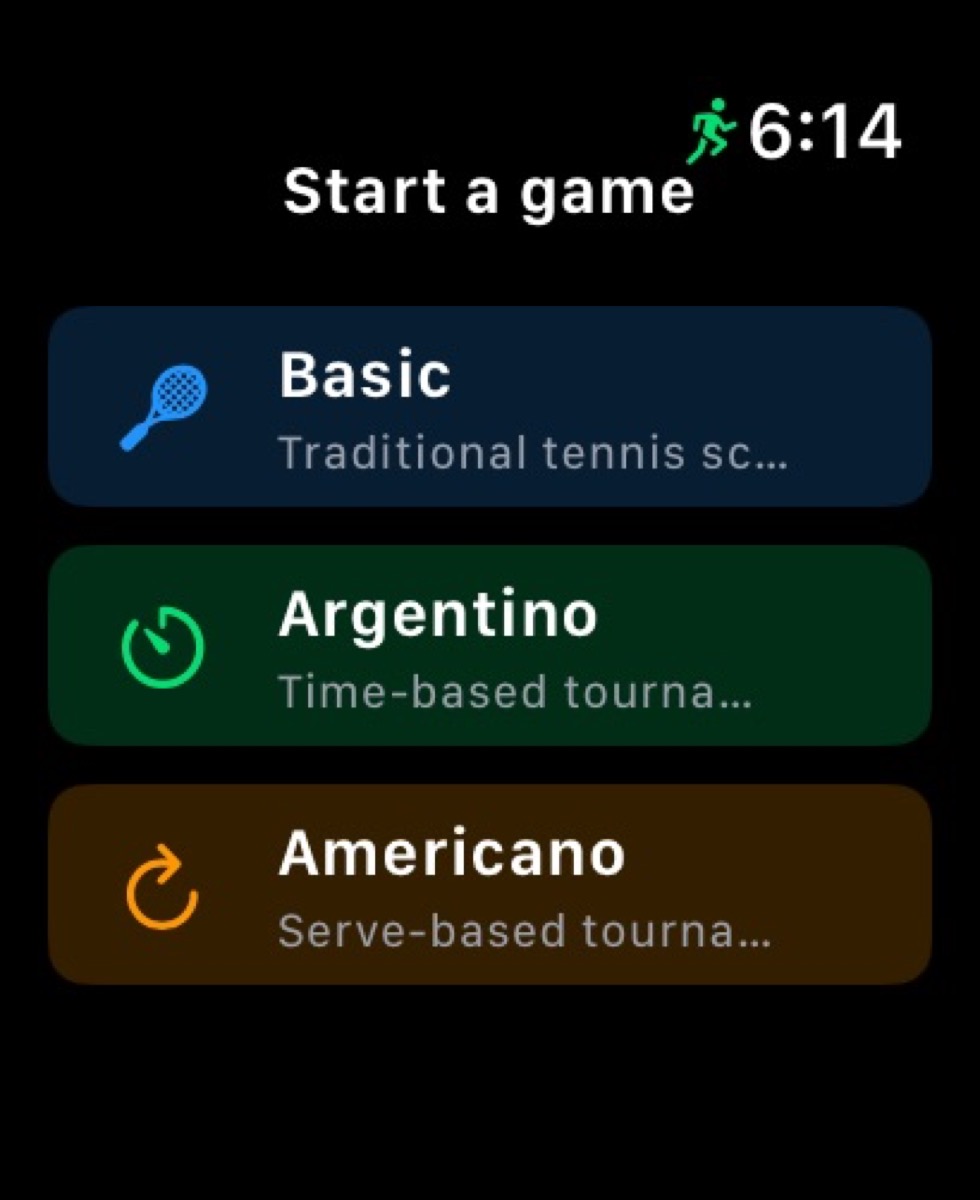Viewport: 980px width, 1200px height.
Task: Choose the Americano serve-based game
Action: pyautogui.click(x=490, y=884)
